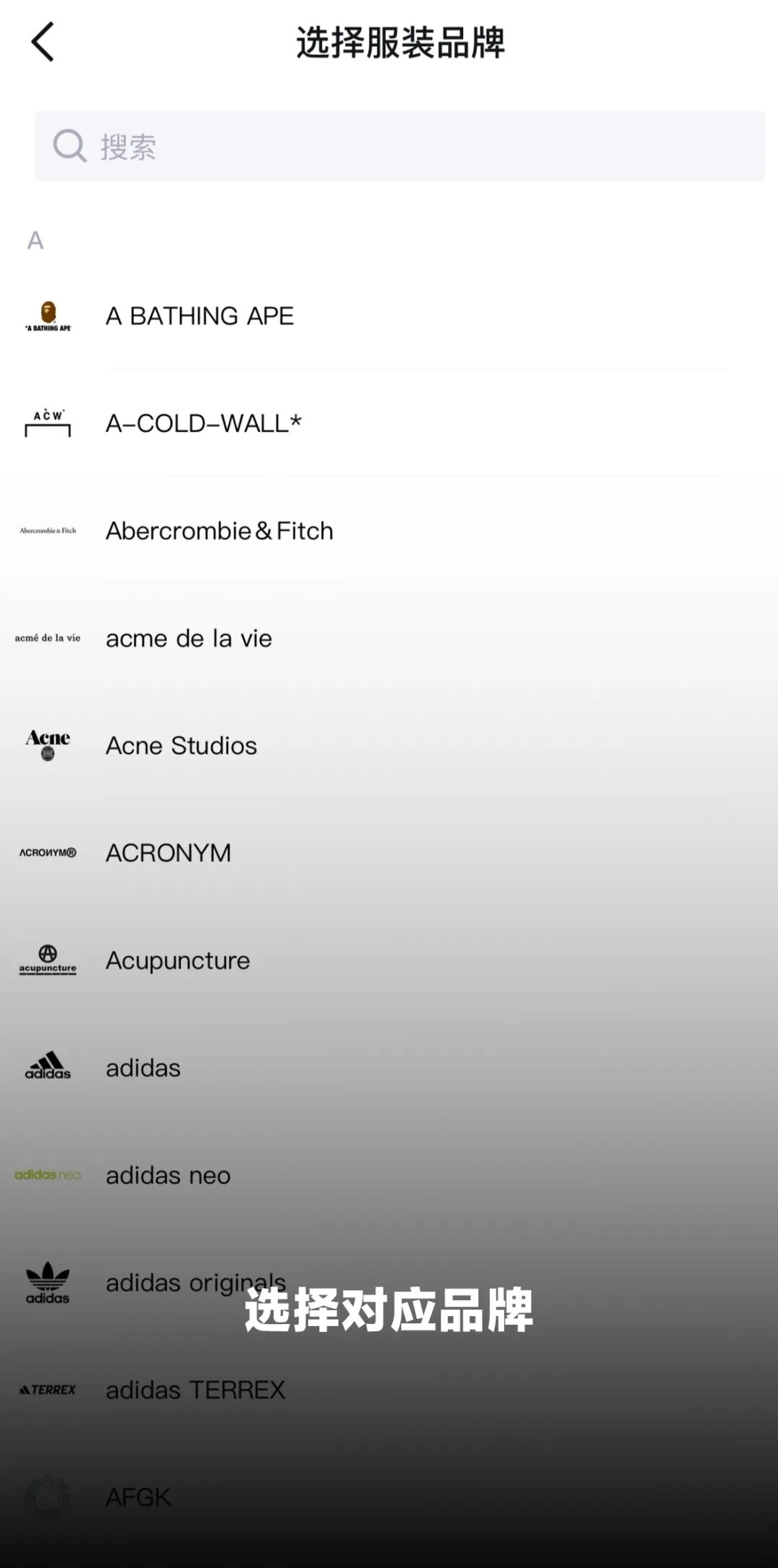Image resolution: width=778 pixels, height=1568 pixels.
Task: Open the ACRONYM brand row
Action: [169, 853]
